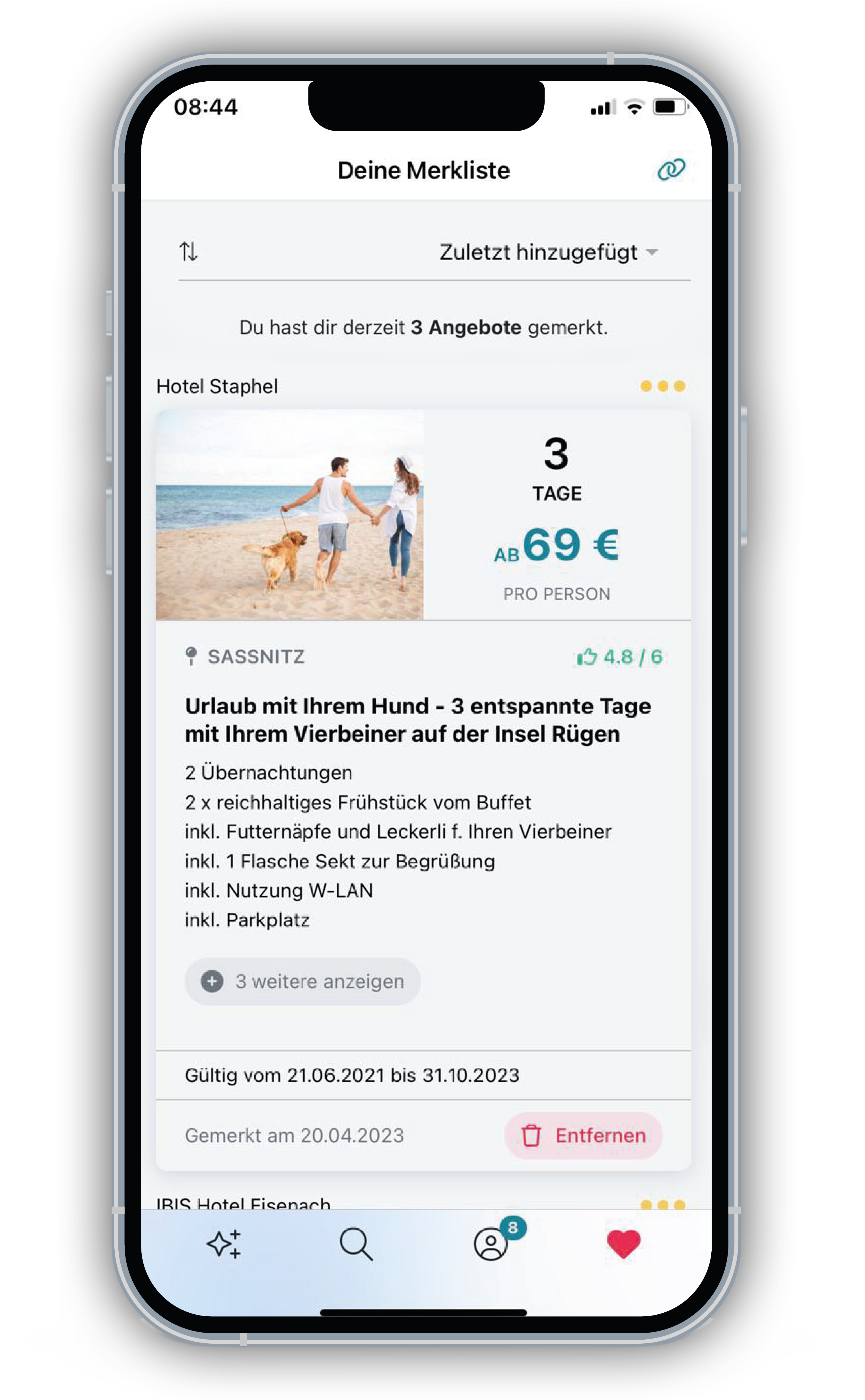Open the Sassnitz dog holiday offer card
Viewport: 865px width, 1400px height.
[417, 719]
